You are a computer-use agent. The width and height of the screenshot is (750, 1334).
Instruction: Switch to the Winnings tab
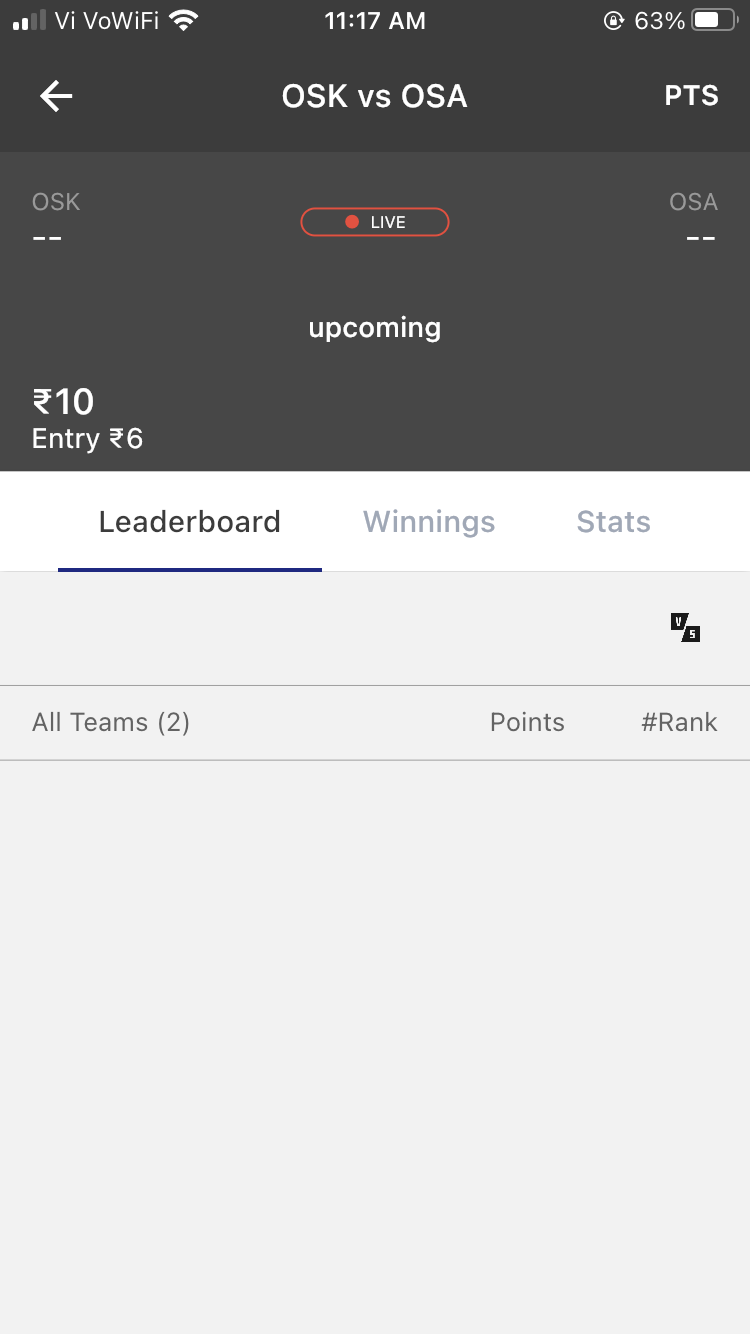429,522
